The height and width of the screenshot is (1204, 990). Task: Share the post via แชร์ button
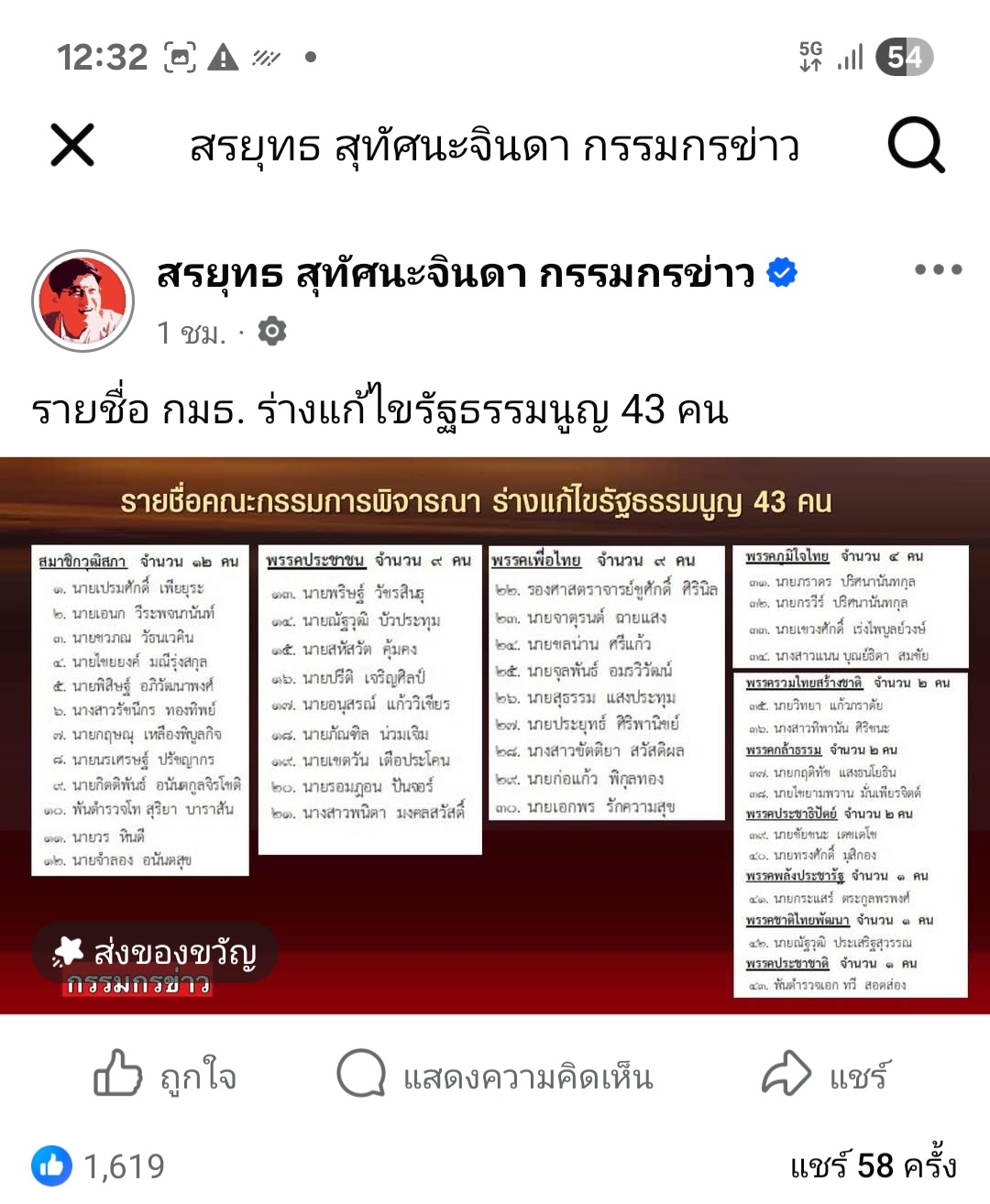[x=825, y=1076]
